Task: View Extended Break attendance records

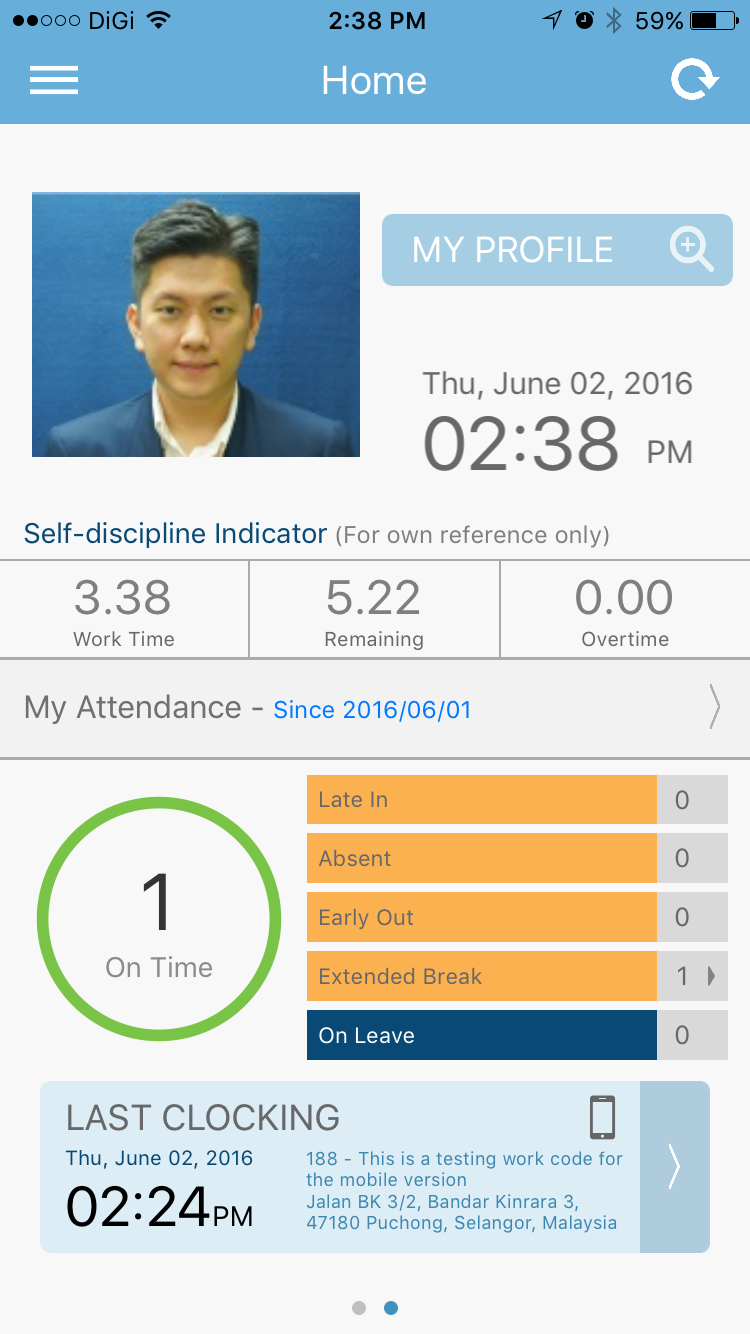Action: click(516, 976)
